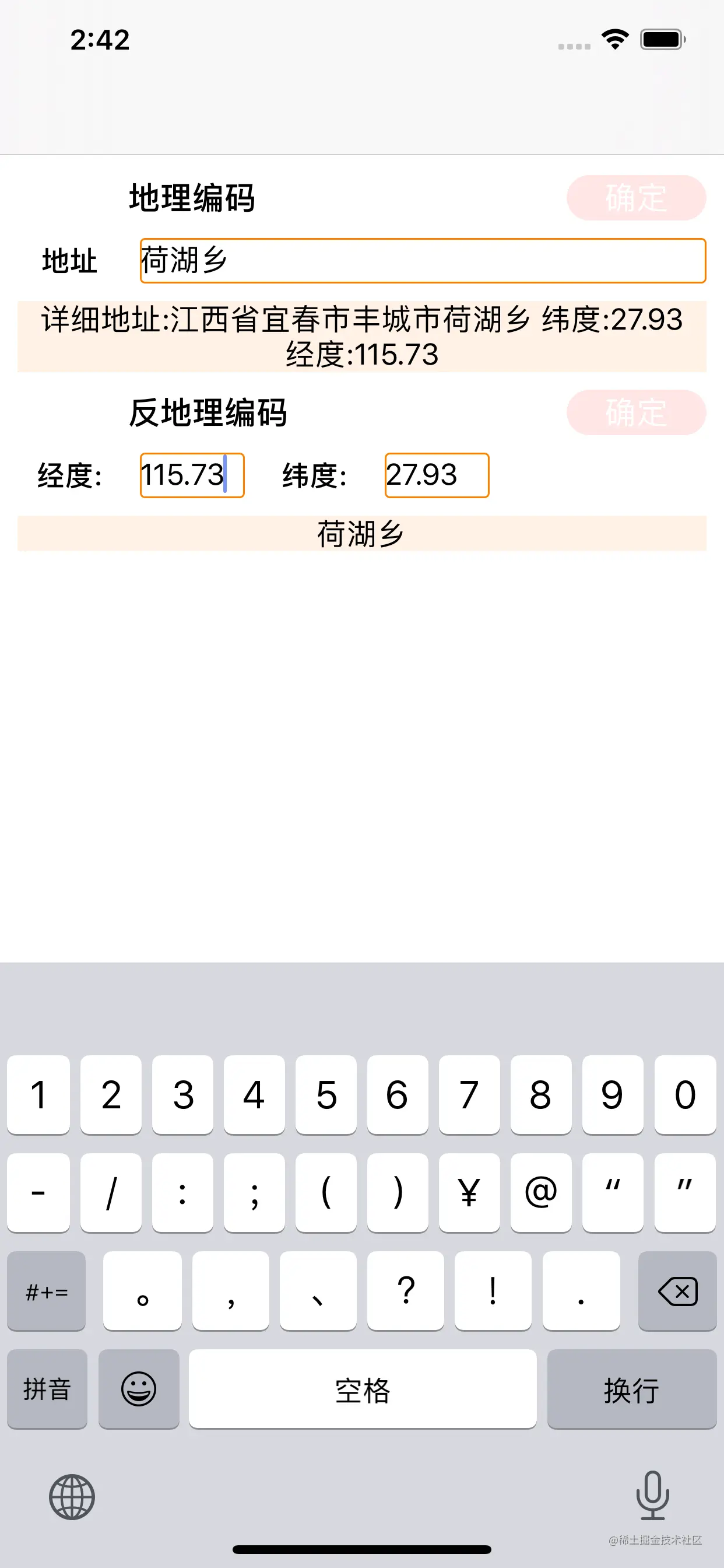Hit the backspace key
The width and height of the screenshot is (724, 1568).
[x=677, y=1291]
